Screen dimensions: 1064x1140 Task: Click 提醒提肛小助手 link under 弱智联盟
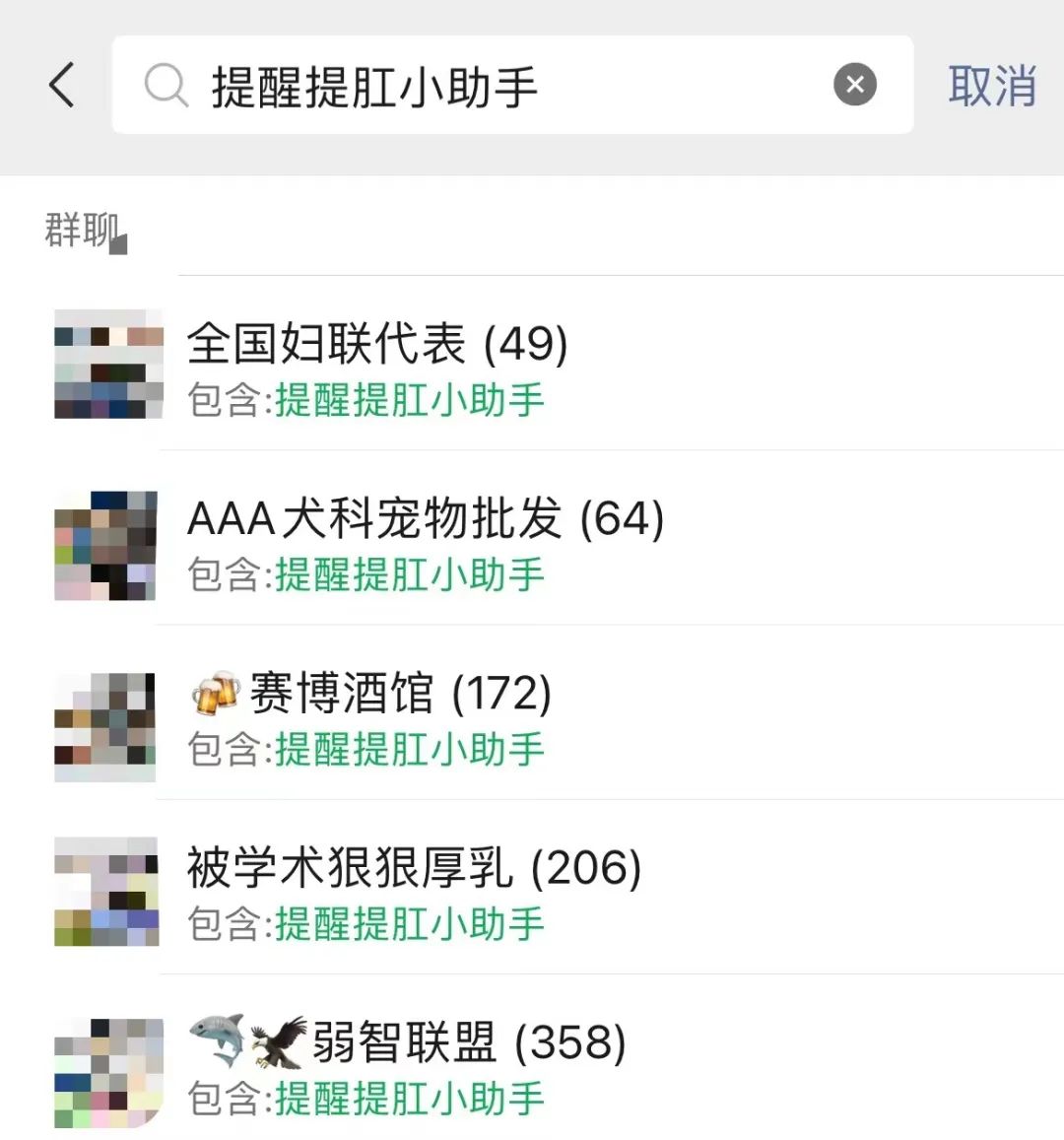[x=411, y=1099]
